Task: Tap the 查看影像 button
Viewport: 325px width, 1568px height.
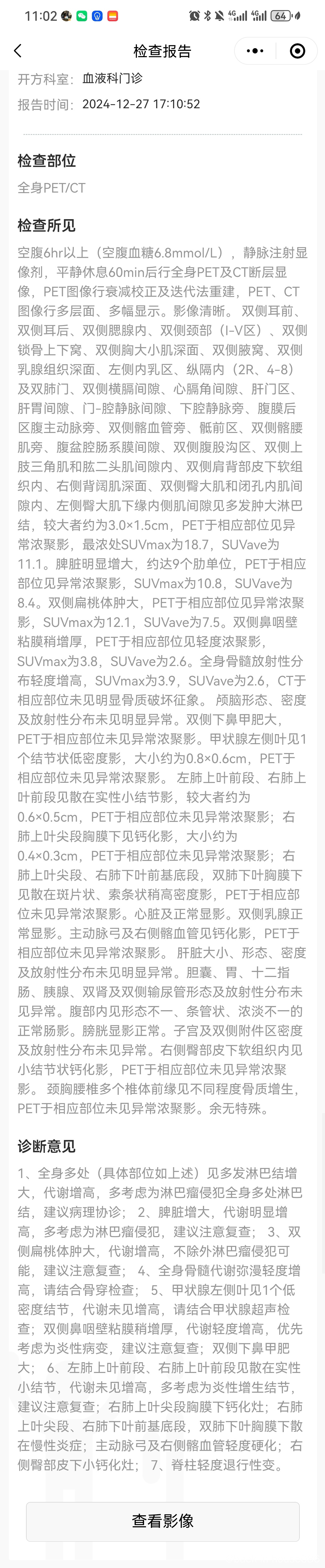Action: click(162, 1521)
